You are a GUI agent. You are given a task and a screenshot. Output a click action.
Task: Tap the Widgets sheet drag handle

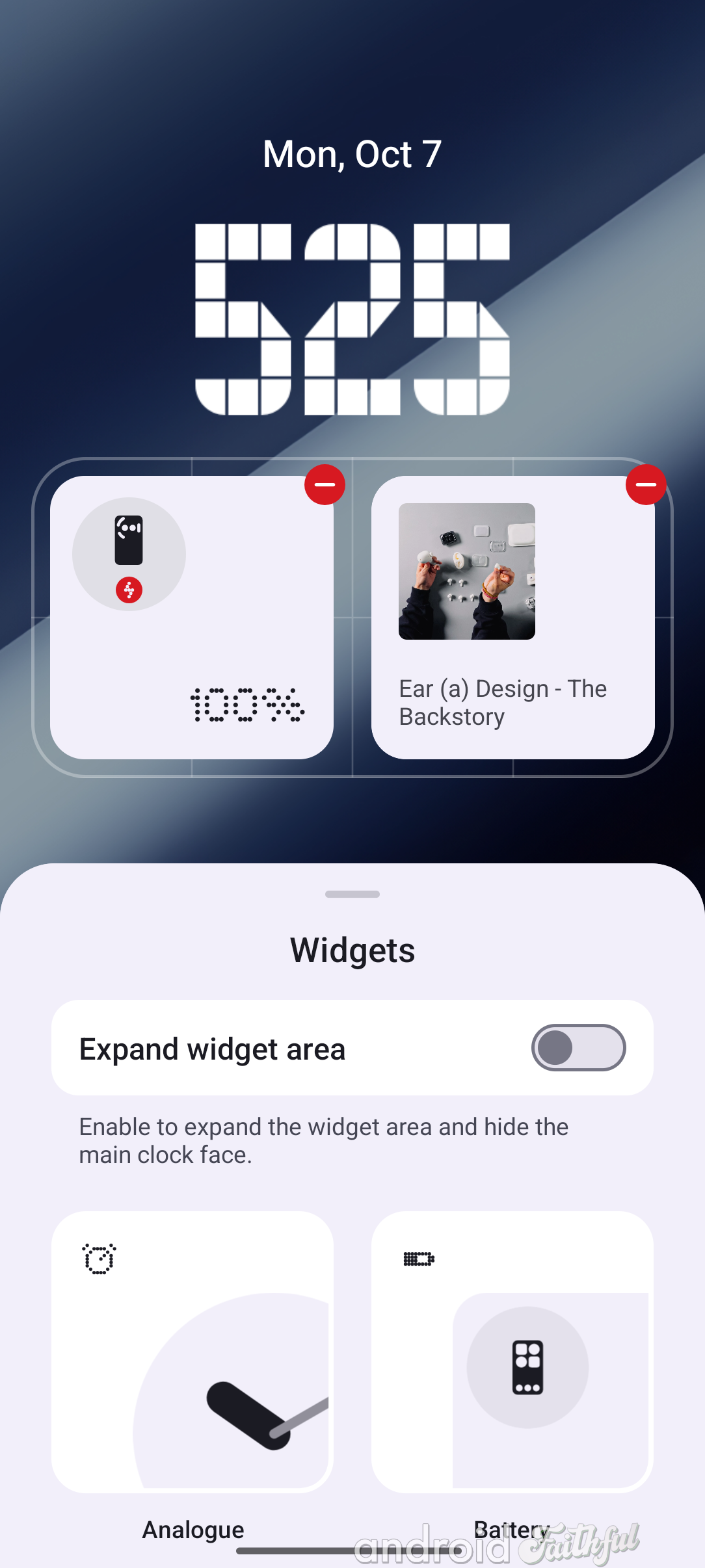pyautogui.click(x=352, y=895)
